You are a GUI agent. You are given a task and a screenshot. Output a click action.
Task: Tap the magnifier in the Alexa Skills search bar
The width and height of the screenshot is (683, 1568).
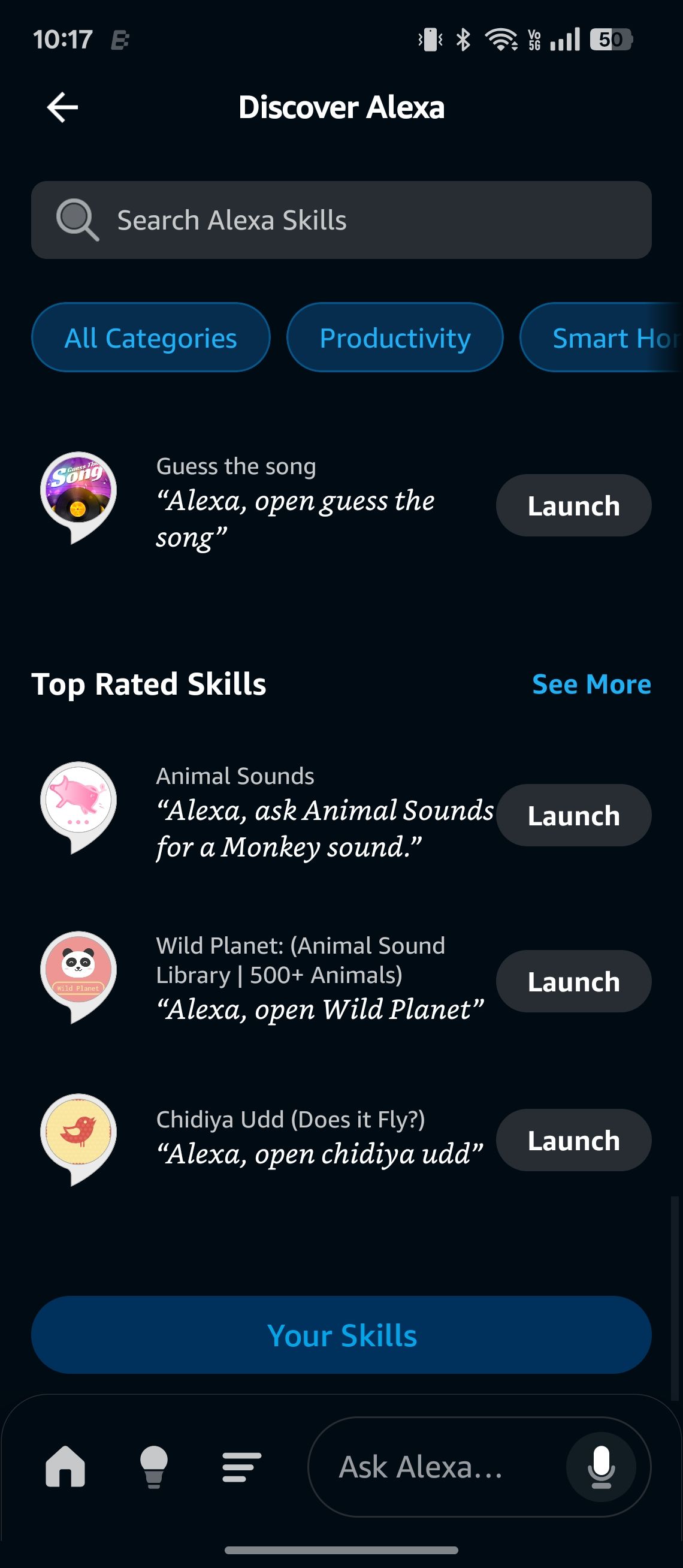pos(75,219)
